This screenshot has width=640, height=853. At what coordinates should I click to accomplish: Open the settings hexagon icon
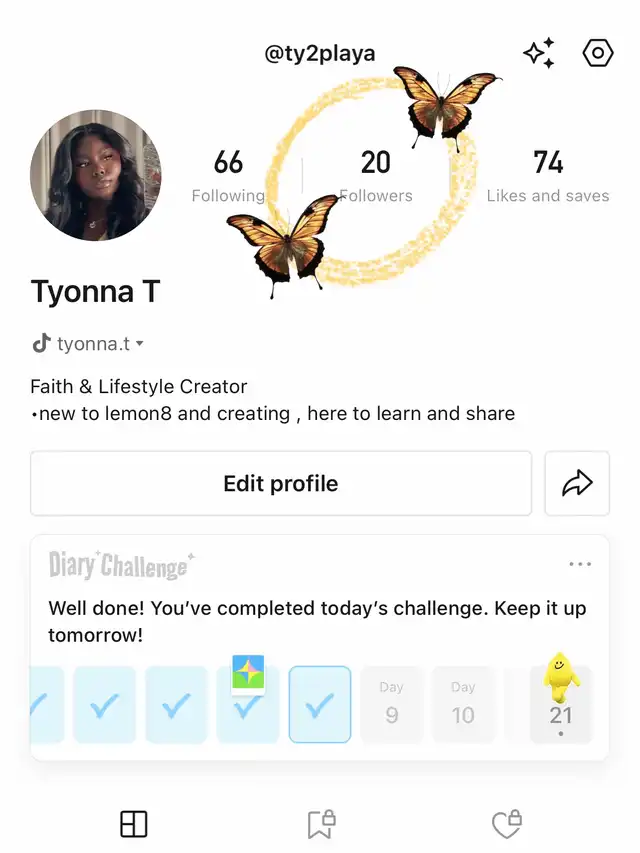pyautogui.click(x=597, y=53)
